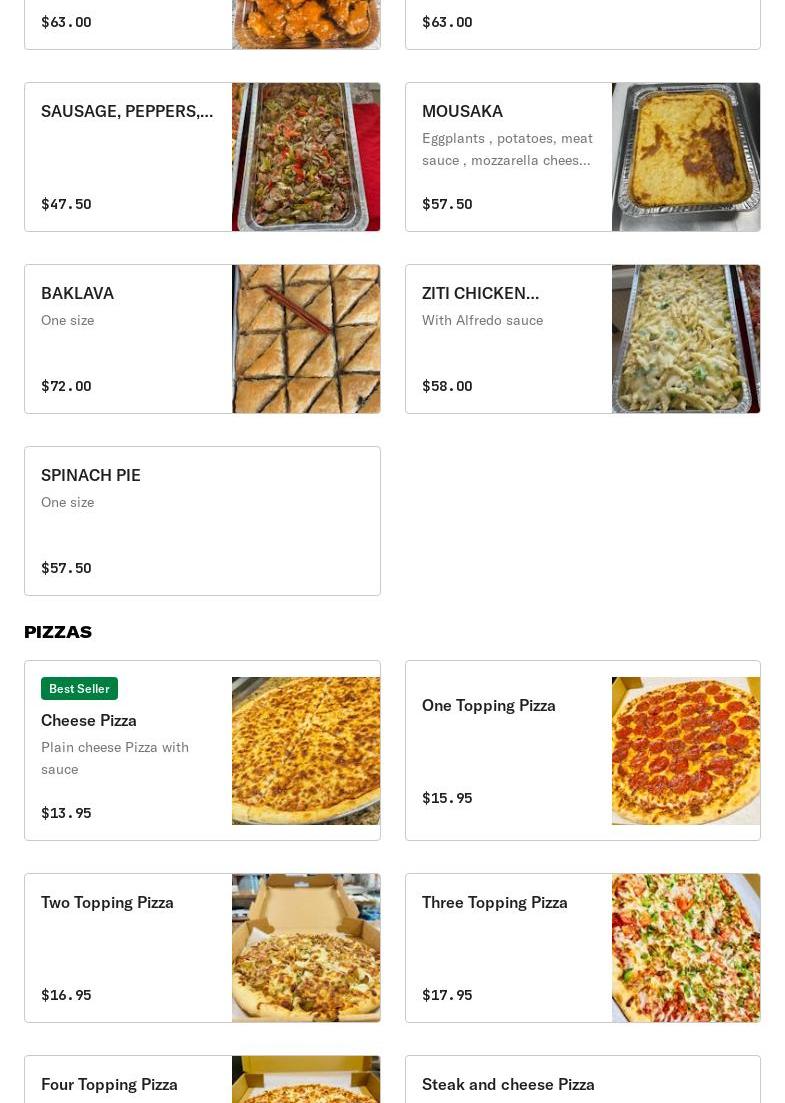Image resolution: width=785 pixels, height=1103 pixels.
Task: Choose the Spinach Pie item
Action: 202,521
